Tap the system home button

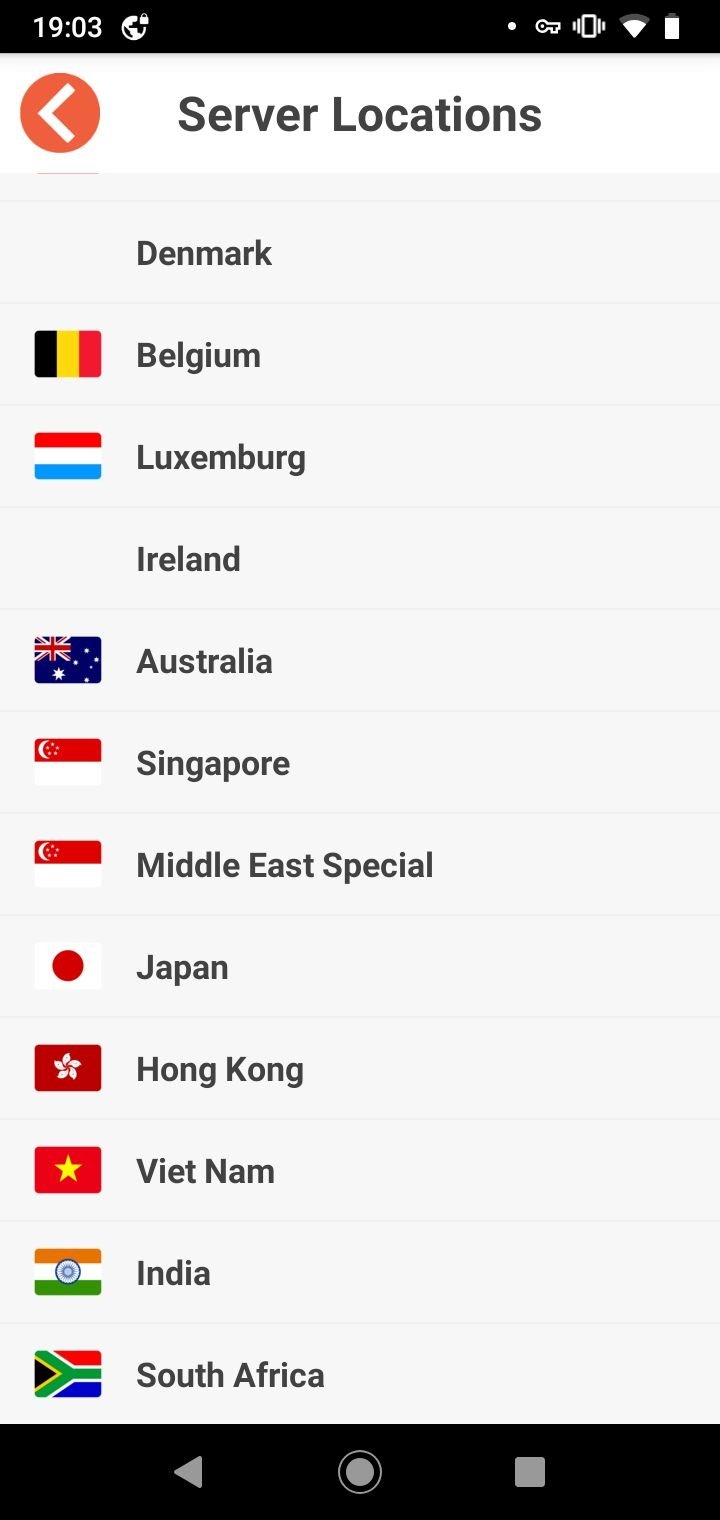[360, 1472]
